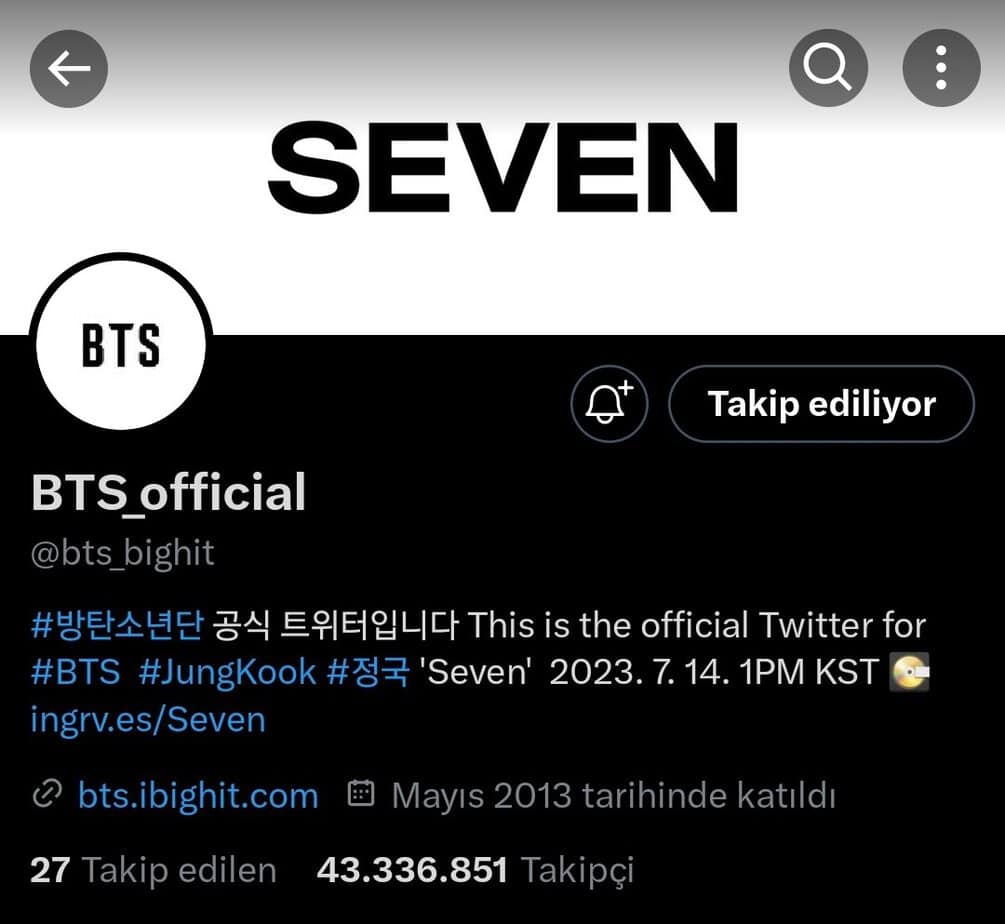Screen dimensions: 1005x924
Task: View the 43.336.851 Takipçi list
Action: 474,869
